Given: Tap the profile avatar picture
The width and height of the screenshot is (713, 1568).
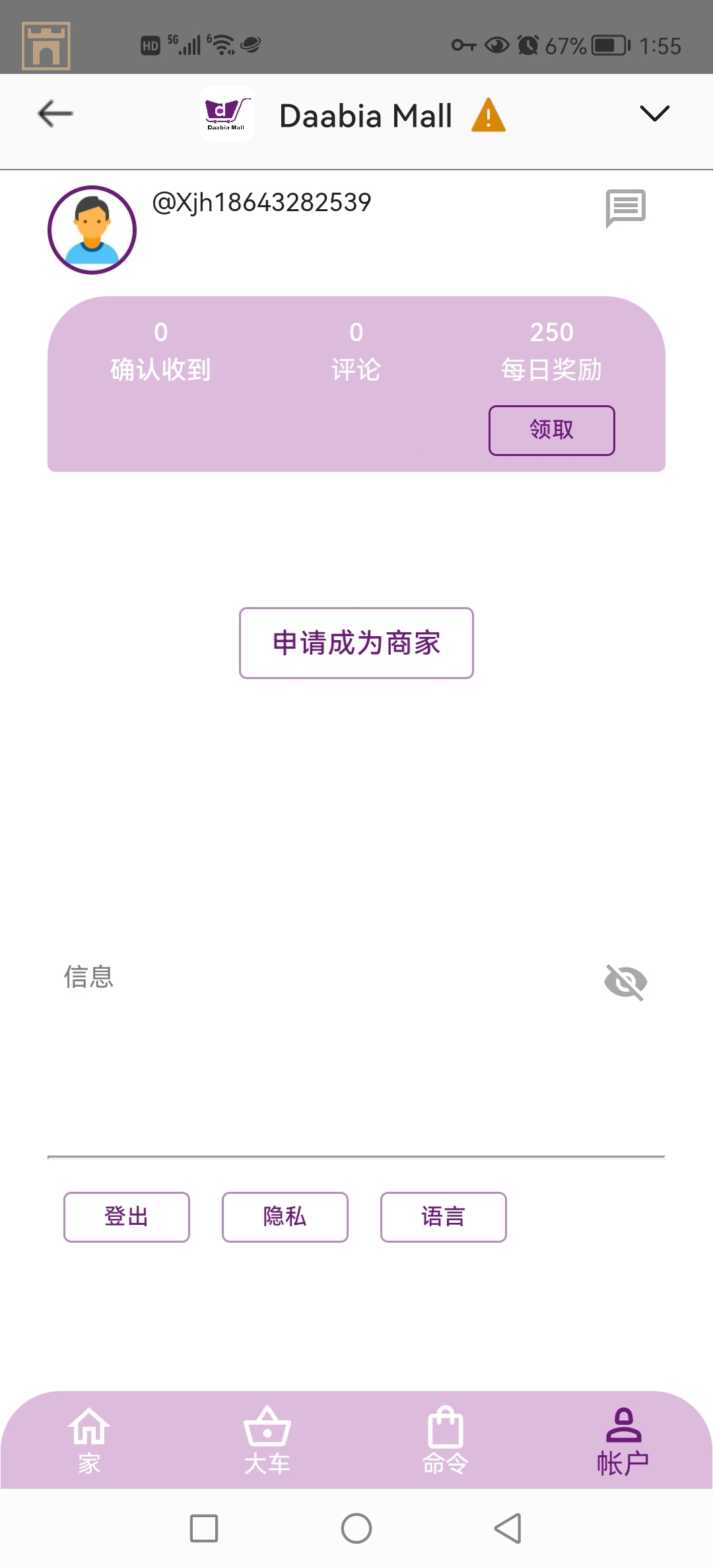Looking at the screenshot, I should pyautogui.click(x=92, y=230).
